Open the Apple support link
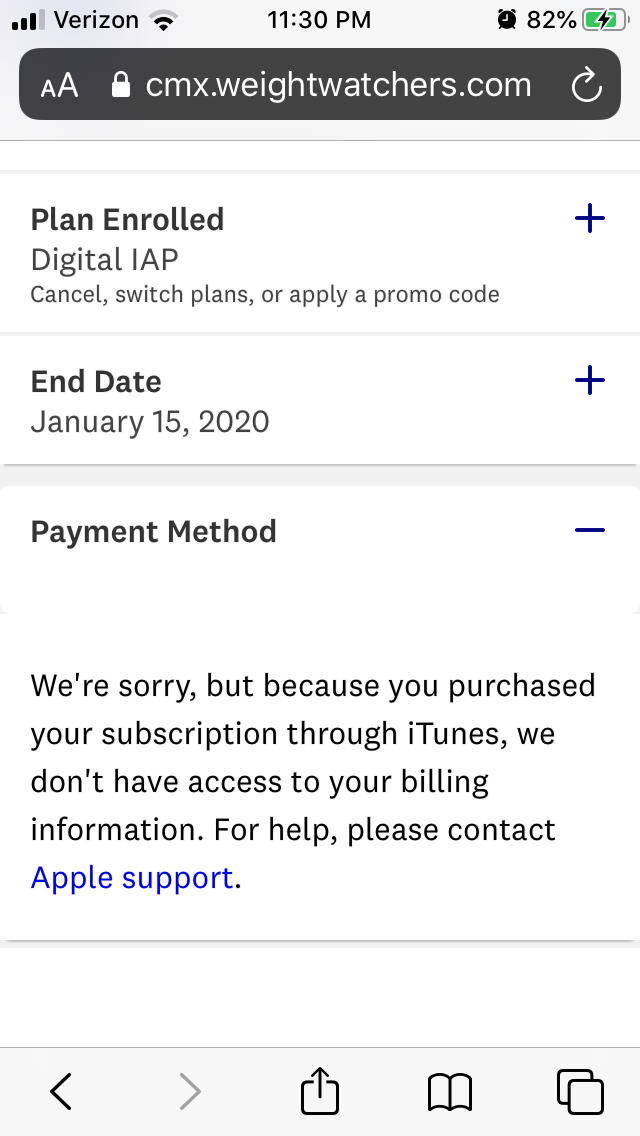The width and height of the screenshot is (640, 1136). pos(132,878)
